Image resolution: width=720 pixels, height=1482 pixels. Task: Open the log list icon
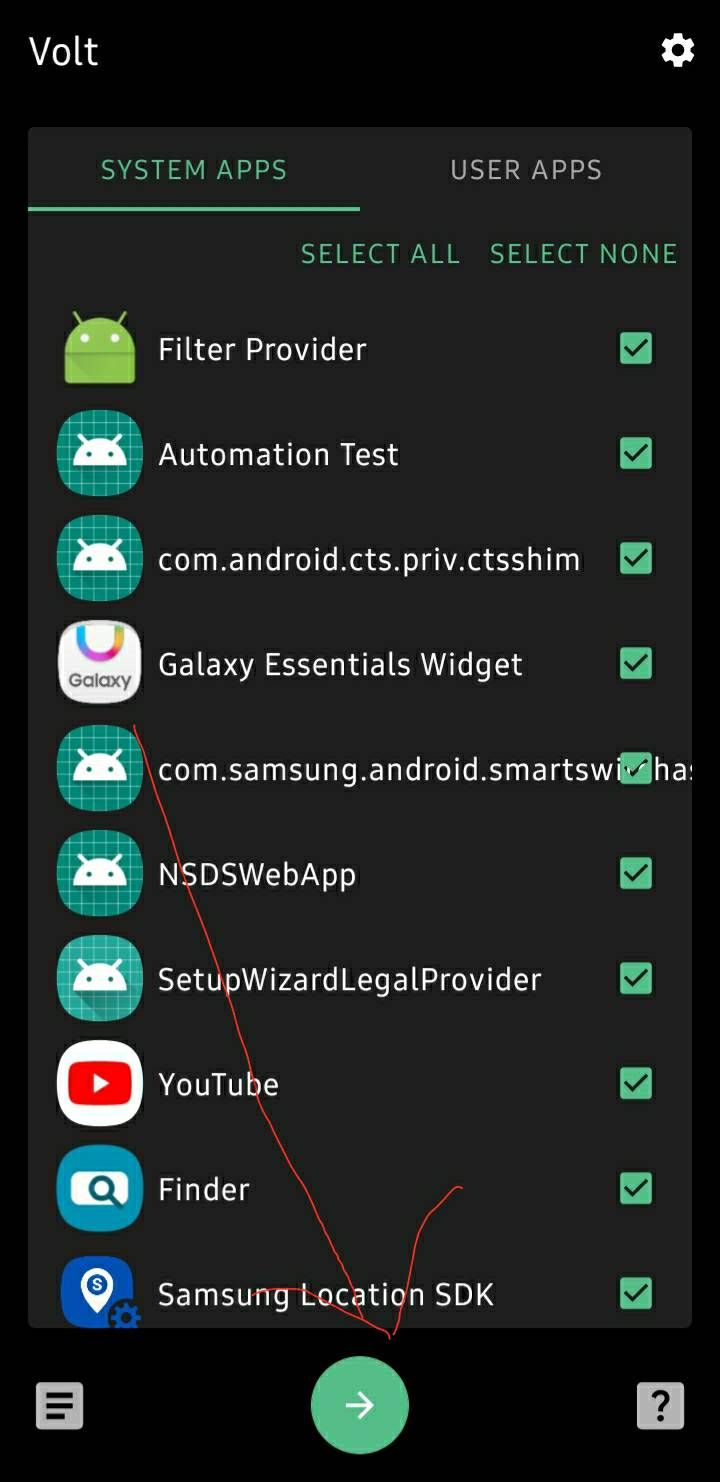(60, 1406)
